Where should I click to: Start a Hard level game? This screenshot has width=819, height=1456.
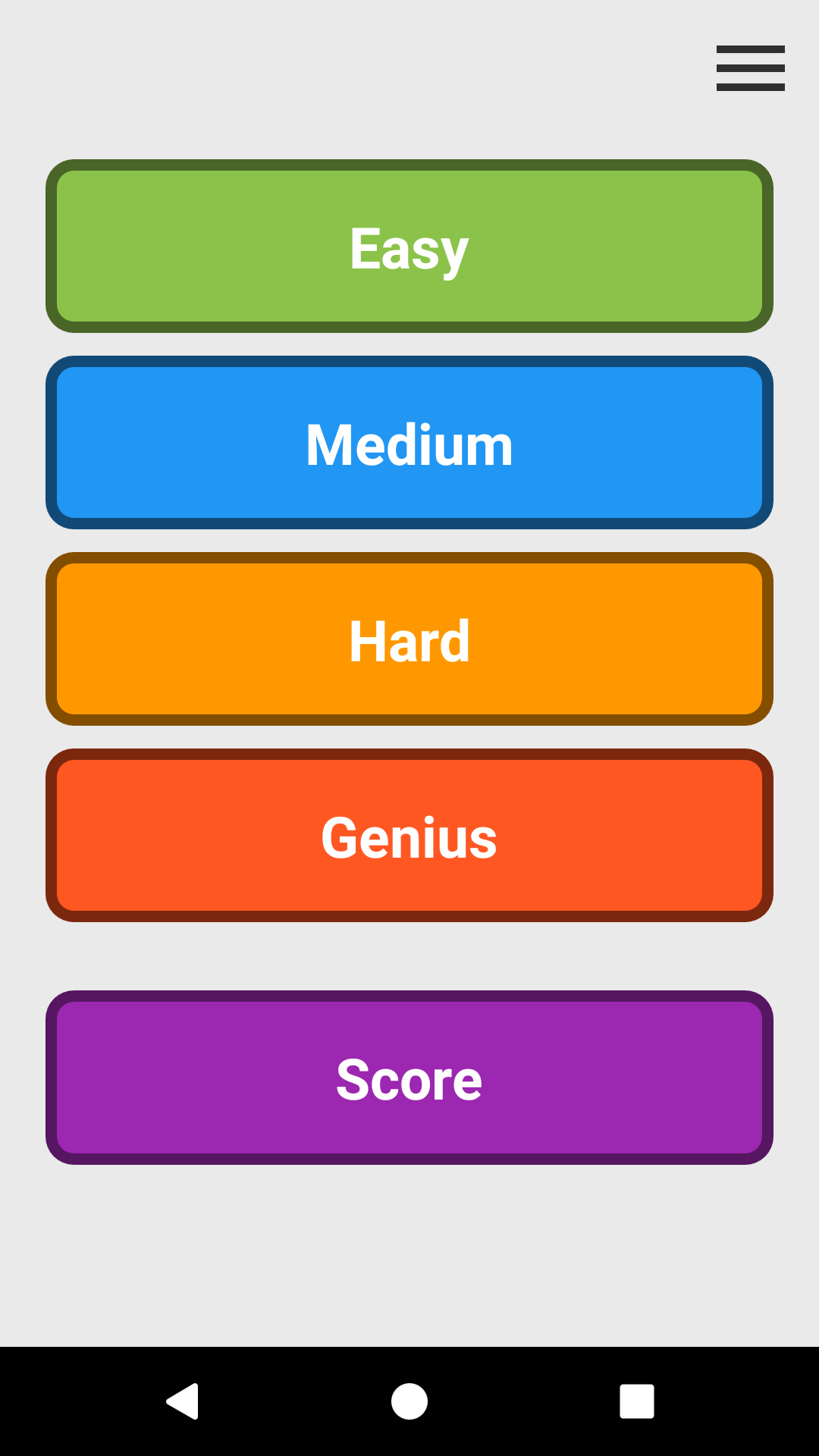[409, 639]
